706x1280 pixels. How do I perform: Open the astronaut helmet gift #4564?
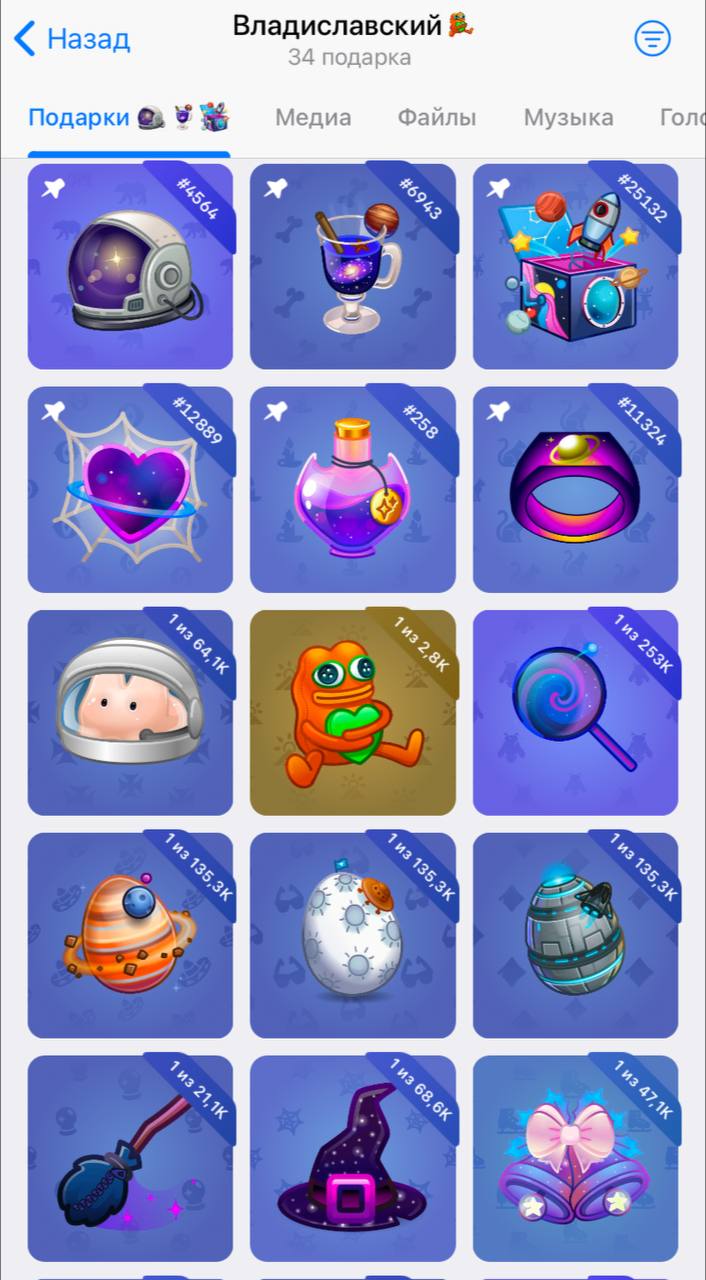[x=130, y=266]
